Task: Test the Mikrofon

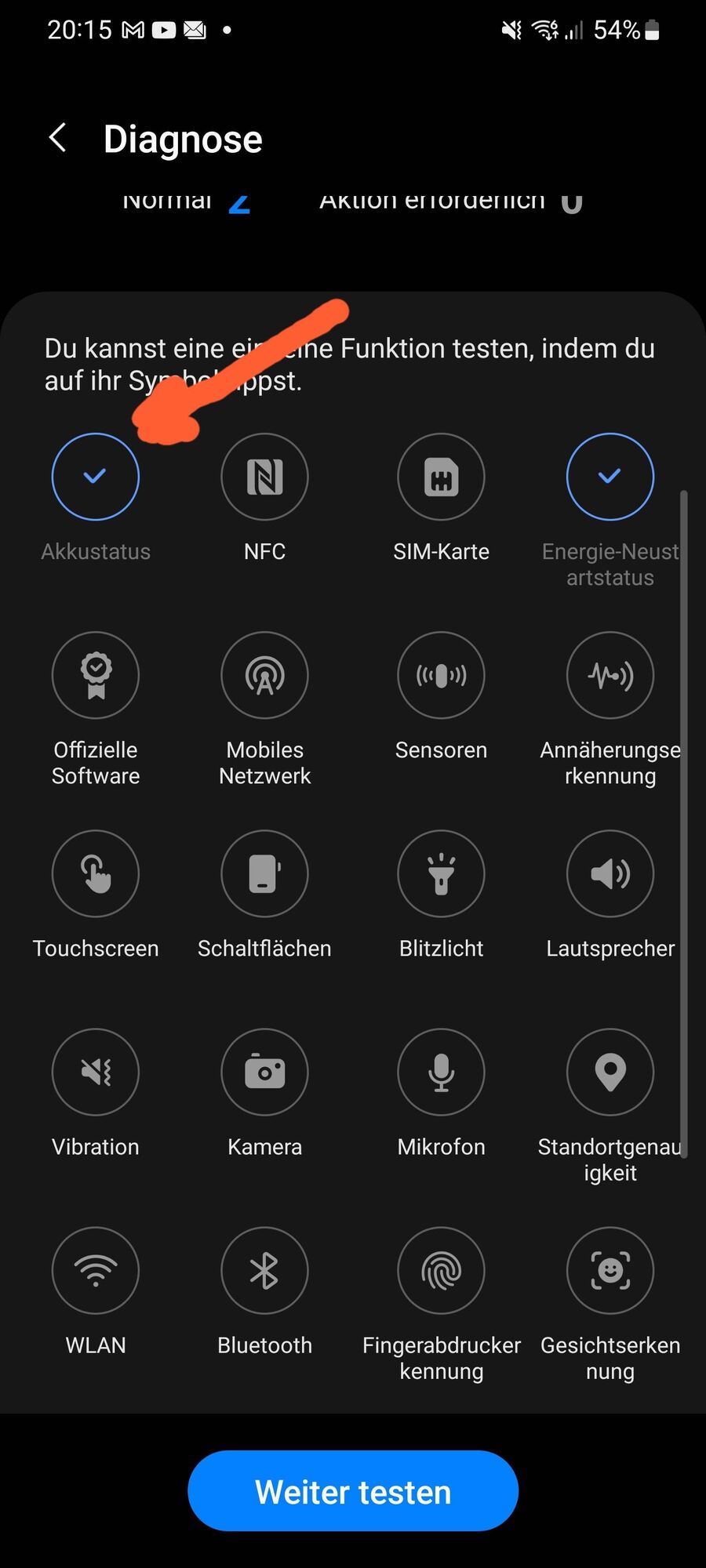Action: click(x=441, y=1073)
